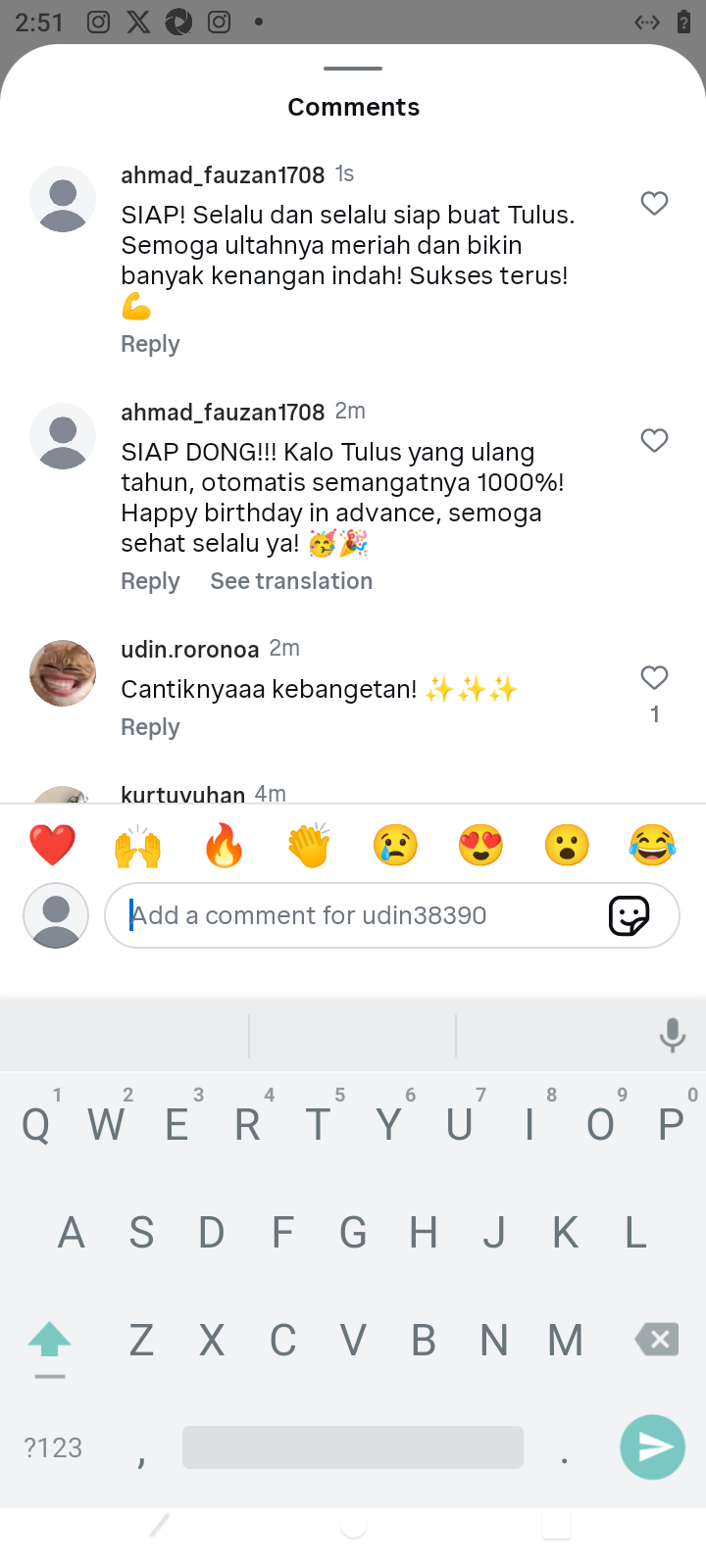706x1568 pixels.
Task: Insert the laughing tears emoji
Action: tap(652, 845)
